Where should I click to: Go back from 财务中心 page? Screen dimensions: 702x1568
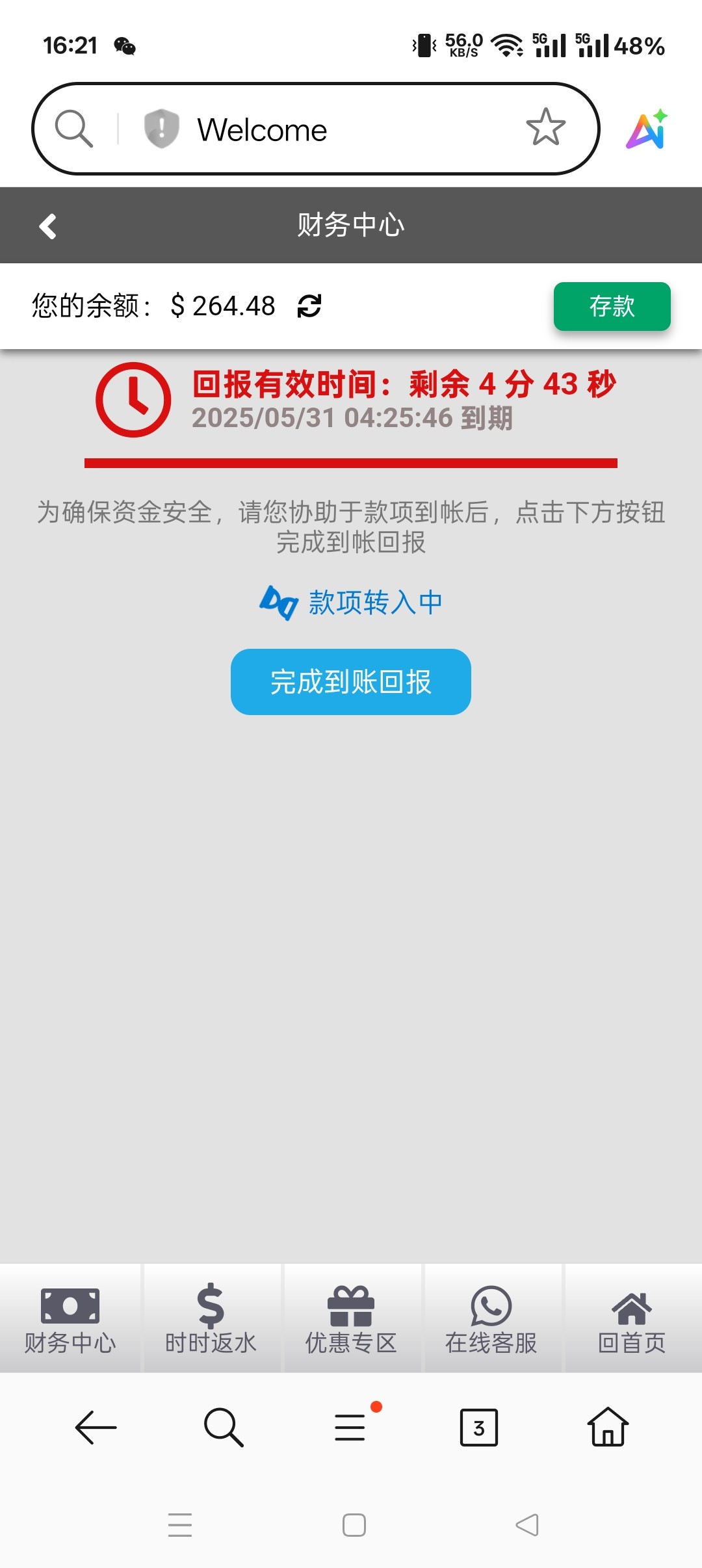click(x=48, y=226)
